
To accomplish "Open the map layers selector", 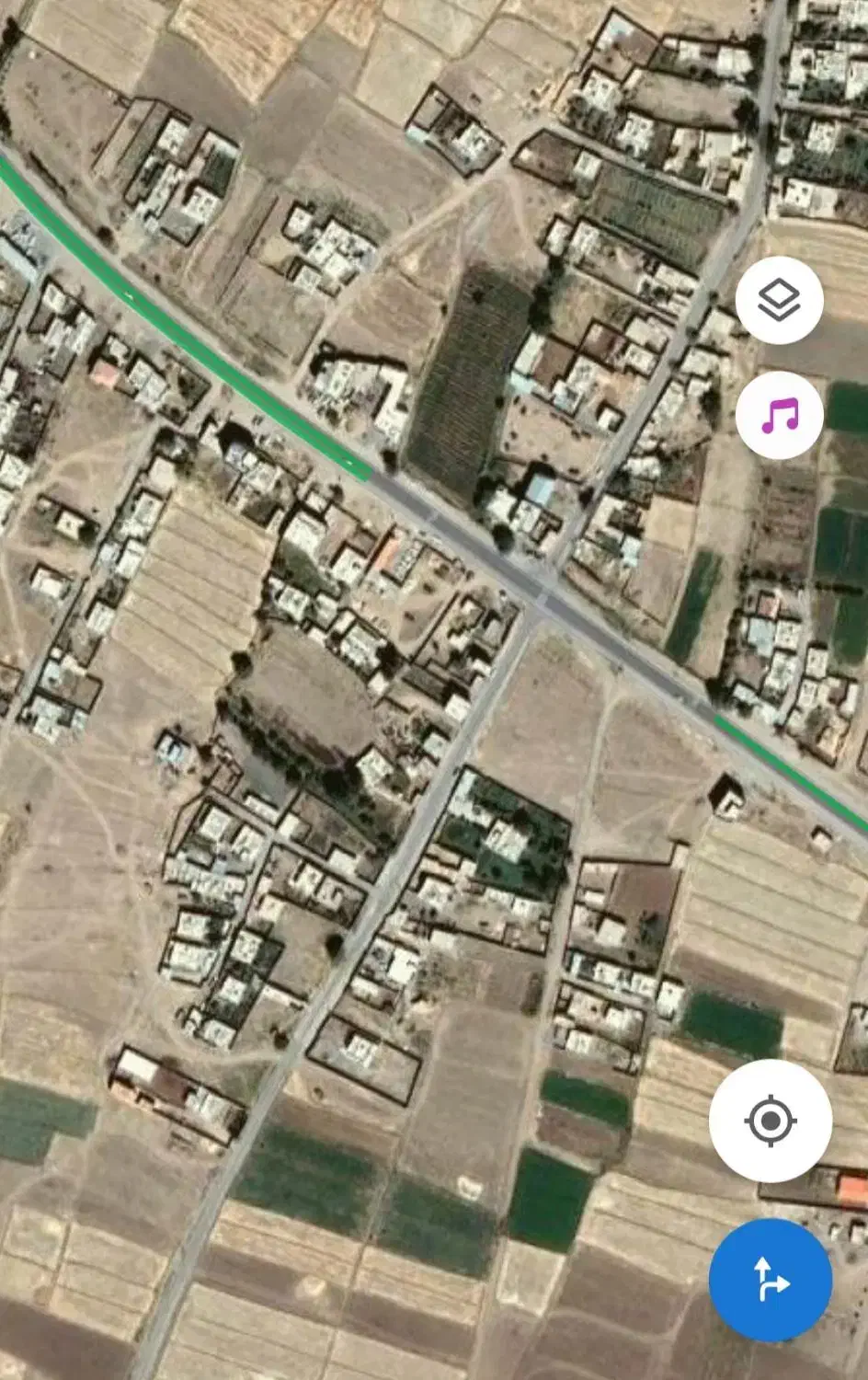I will (779, 301).
